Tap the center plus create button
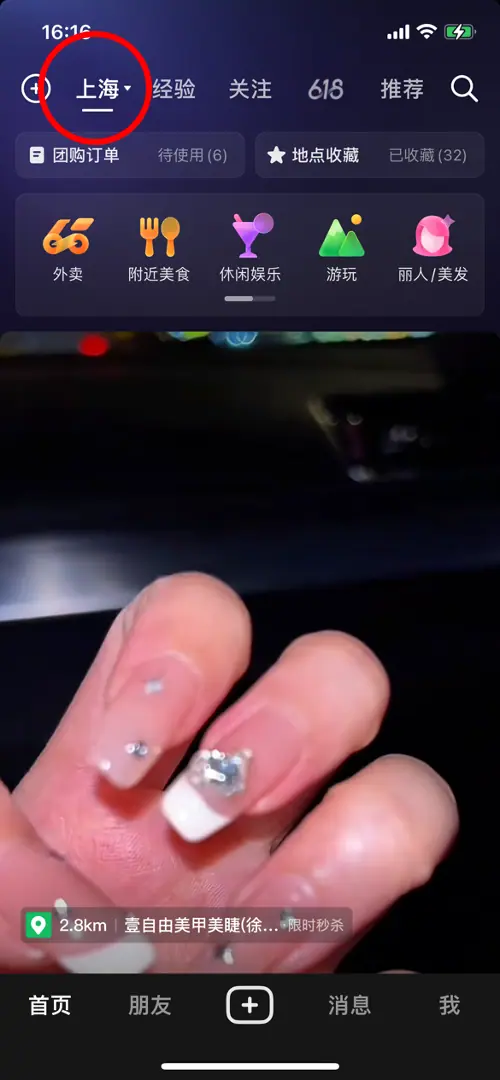Screen dimensions: 500x1080 [250, 1006]
